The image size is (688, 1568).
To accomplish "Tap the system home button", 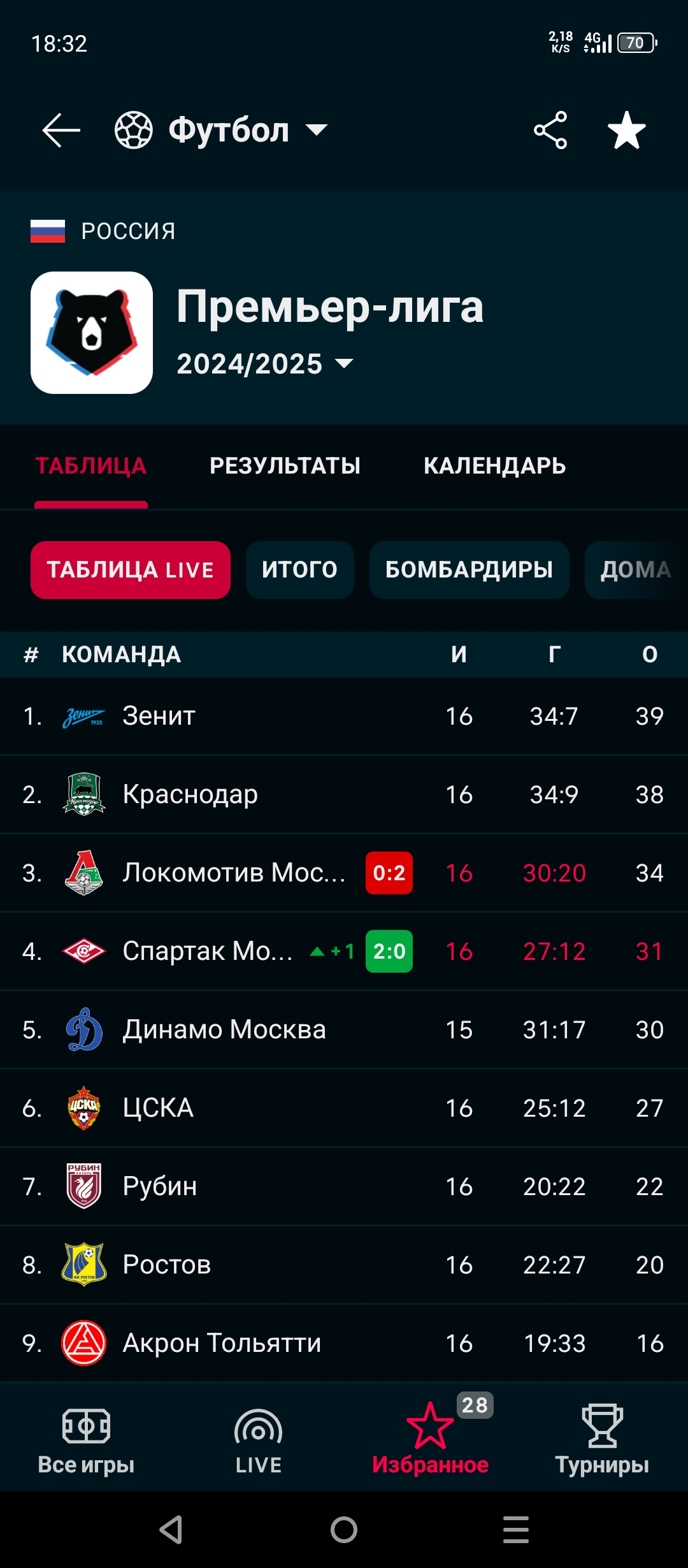I will click(x=344, y=1530).
